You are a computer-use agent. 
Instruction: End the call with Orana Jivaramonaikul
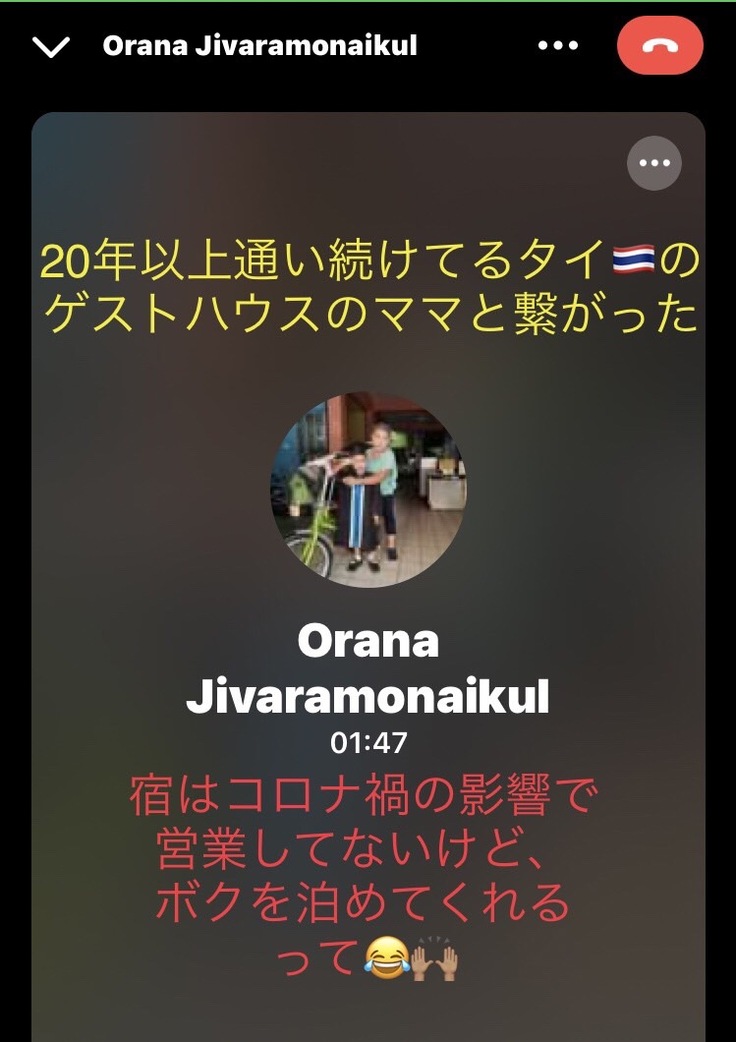tap(660, 46)
